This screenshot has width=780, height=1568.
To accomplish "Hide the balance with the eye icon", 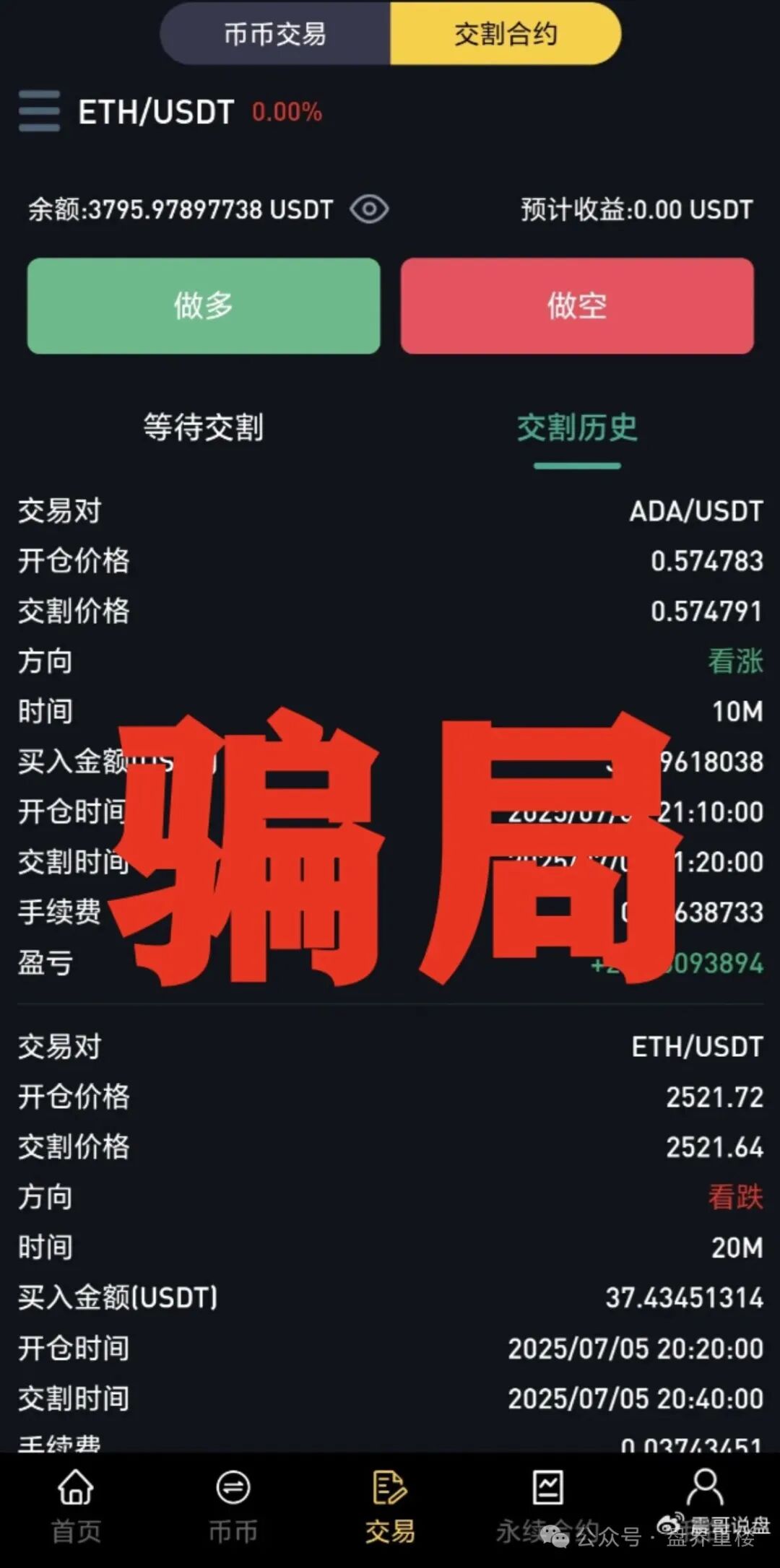I will pos(369,209).
